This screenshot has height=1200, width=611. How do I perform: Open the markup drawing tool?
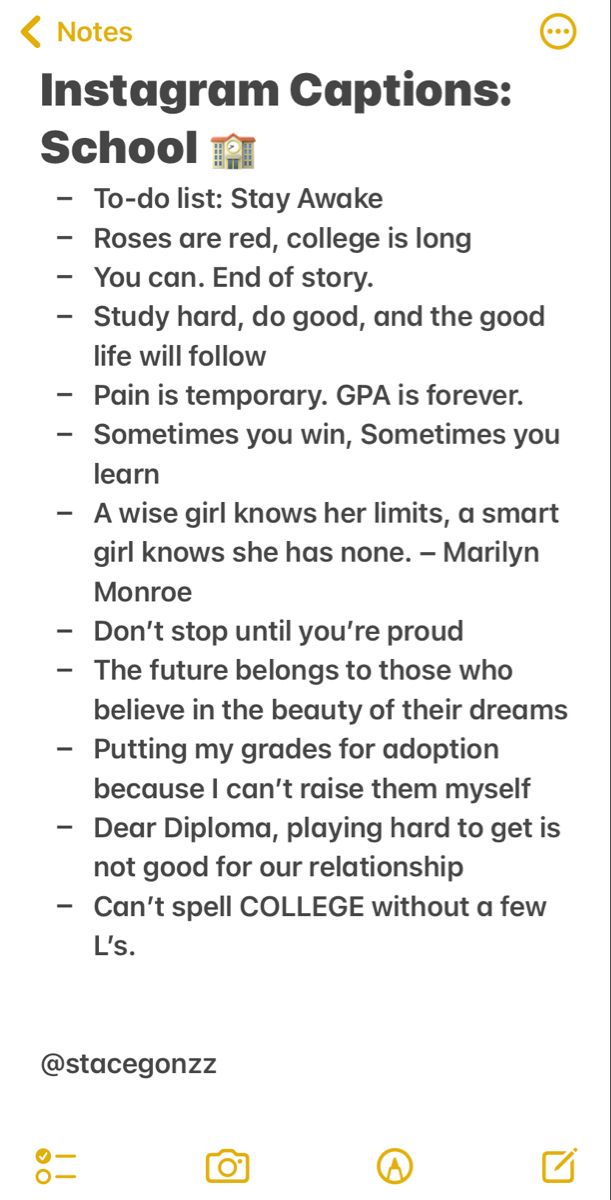pyautogui.click(x=395, y=1165)
